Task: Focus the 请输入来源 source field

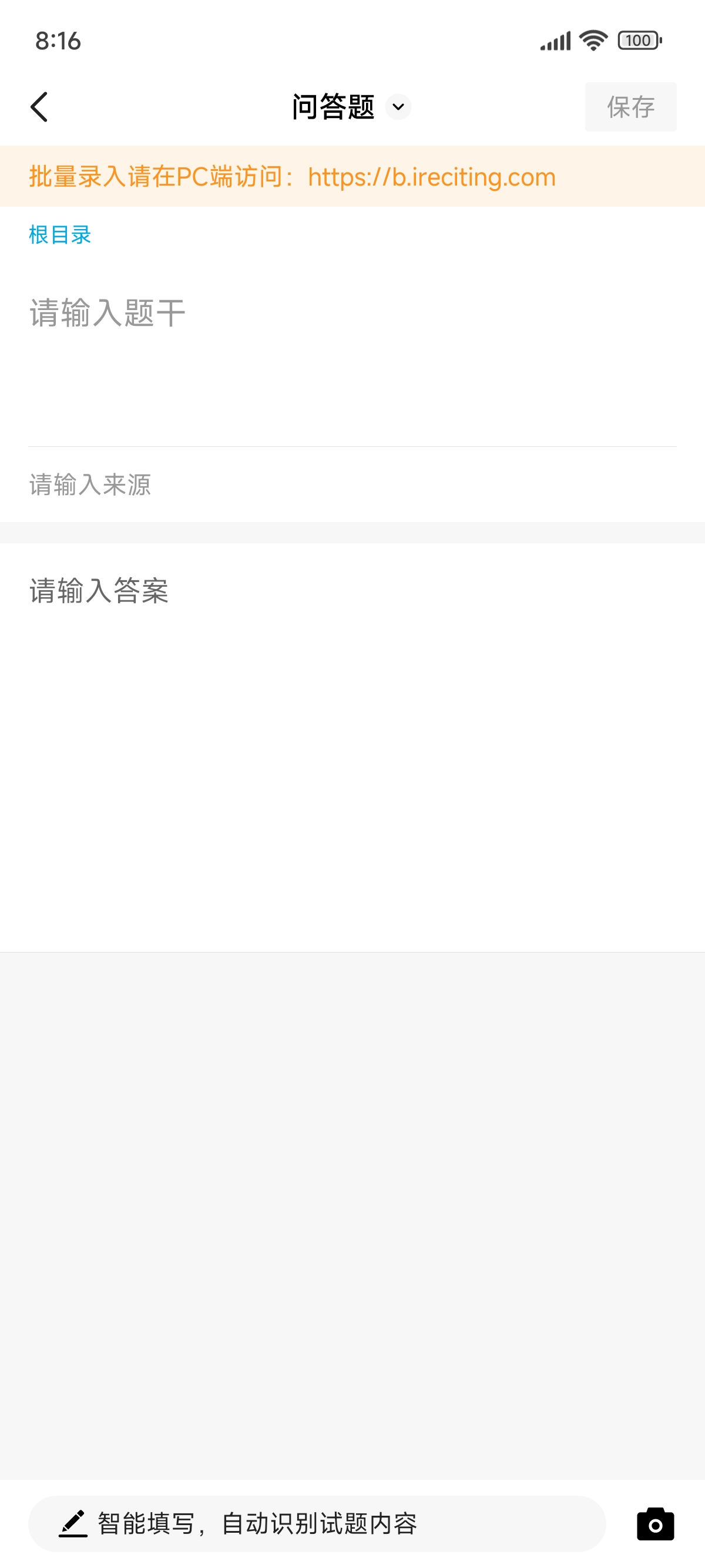Action: pyautogui.click(x=352, y=484)
